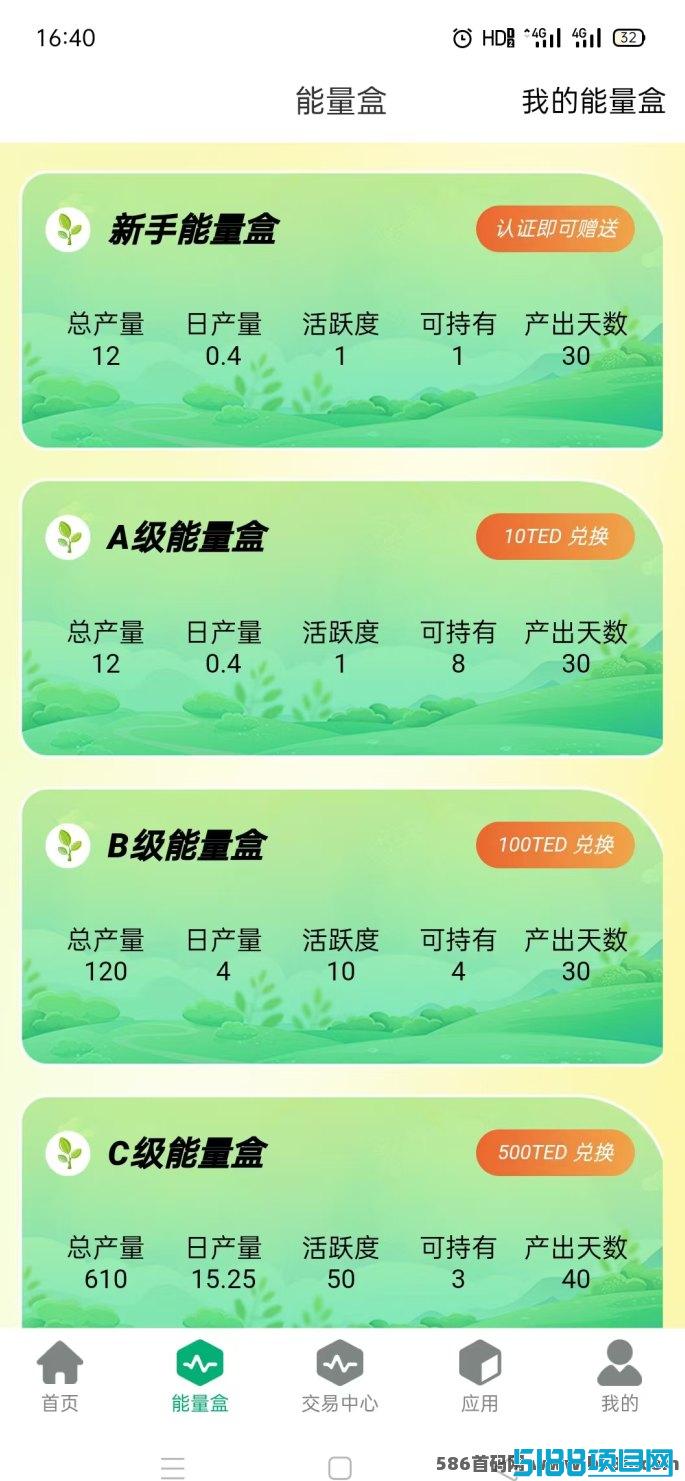
Task: Exchange C级能量盒 via 500TED 兑换
Action: pos(555,1153)
